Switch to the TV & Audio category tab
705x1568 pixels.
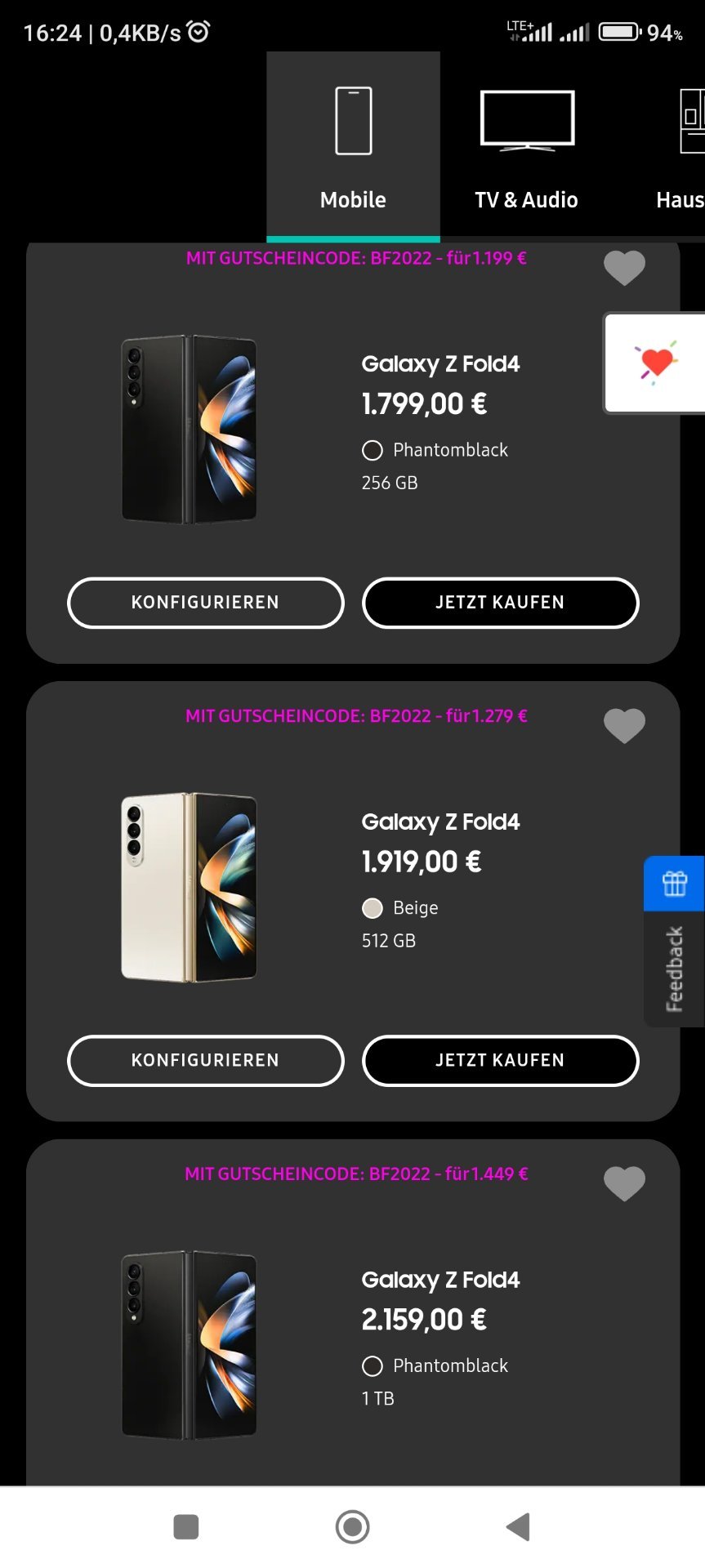[x=527, y=145]
